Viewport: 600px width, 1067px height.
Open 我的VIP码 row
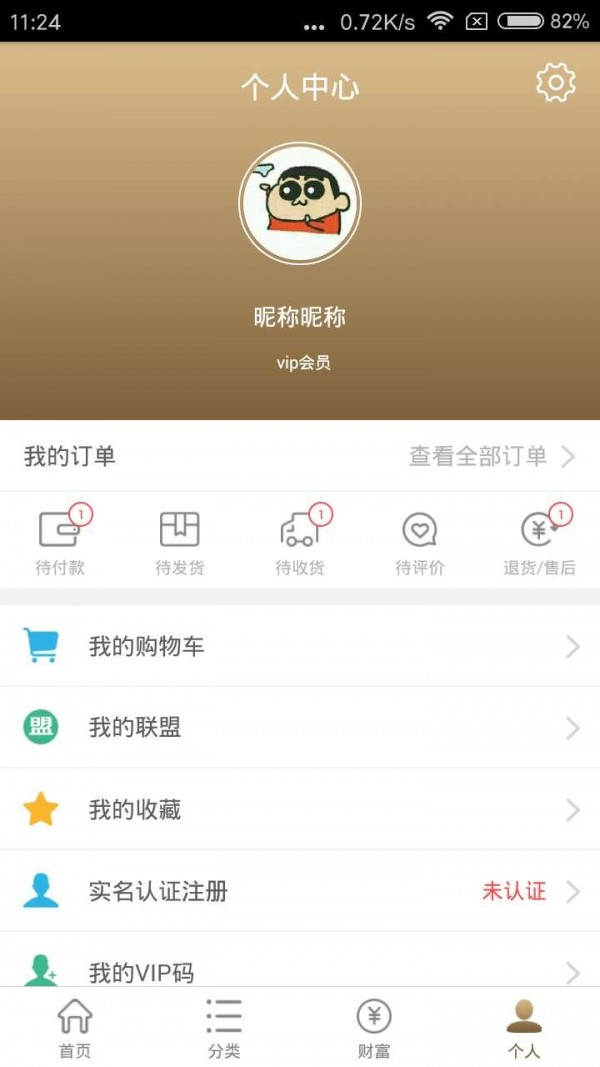point(300,970)
